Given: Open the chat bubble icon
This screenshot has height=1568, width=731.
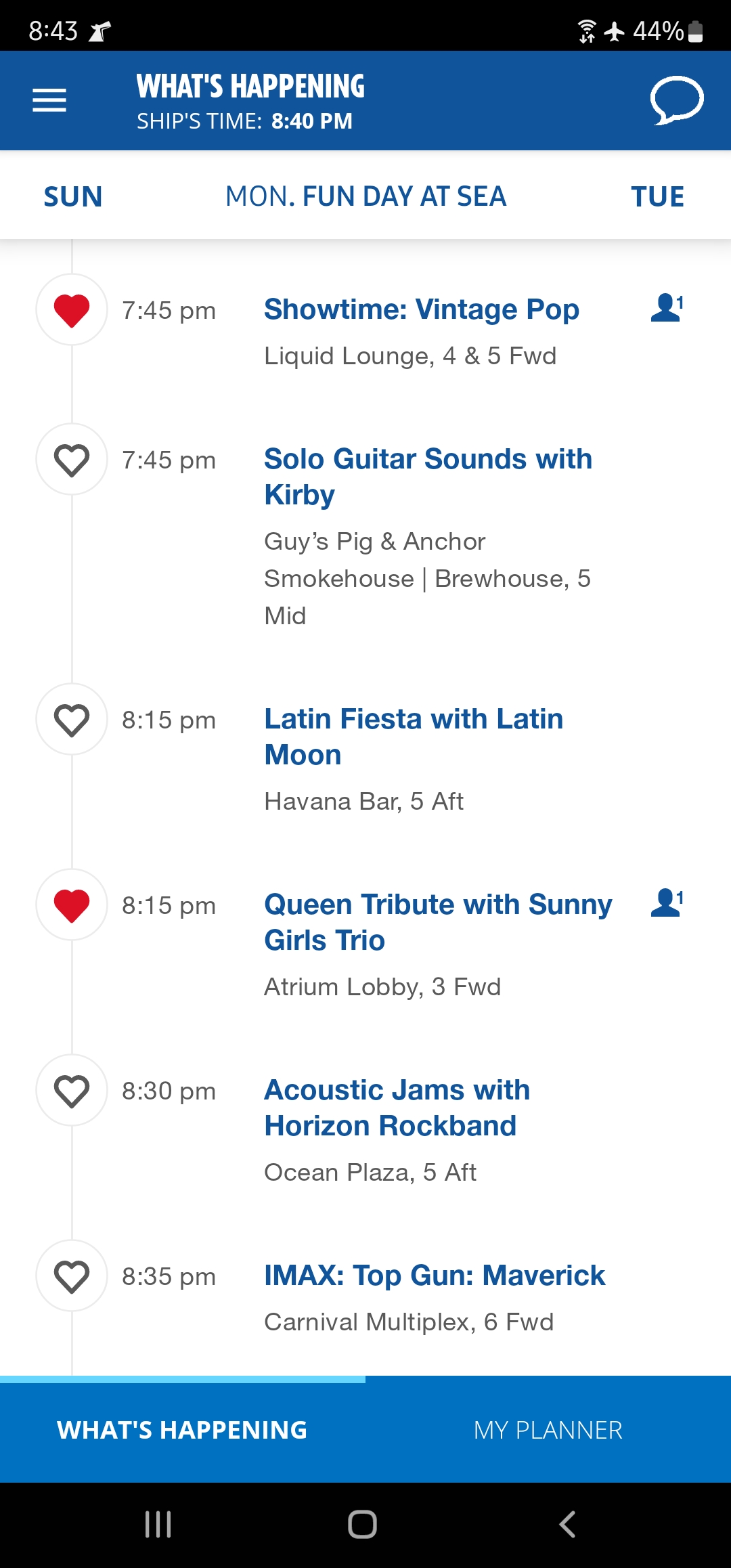Looking at the screenshot, I should tap(677, 100).
